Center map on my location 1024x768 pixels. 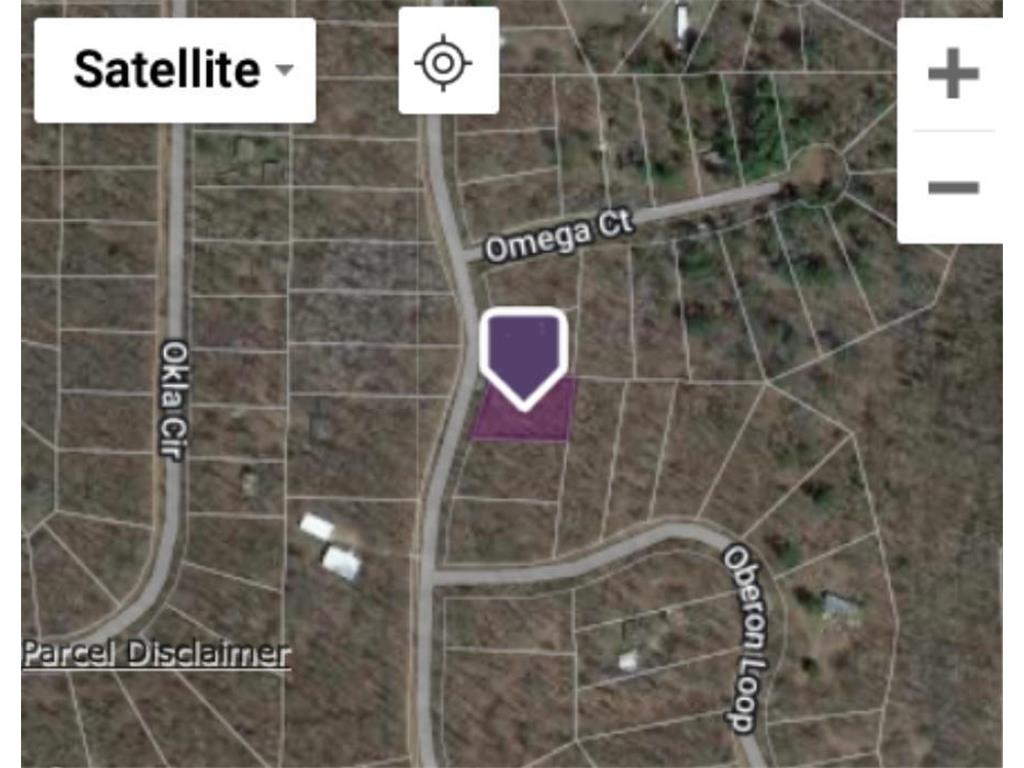pyautogui.click(x=448, y=62)
